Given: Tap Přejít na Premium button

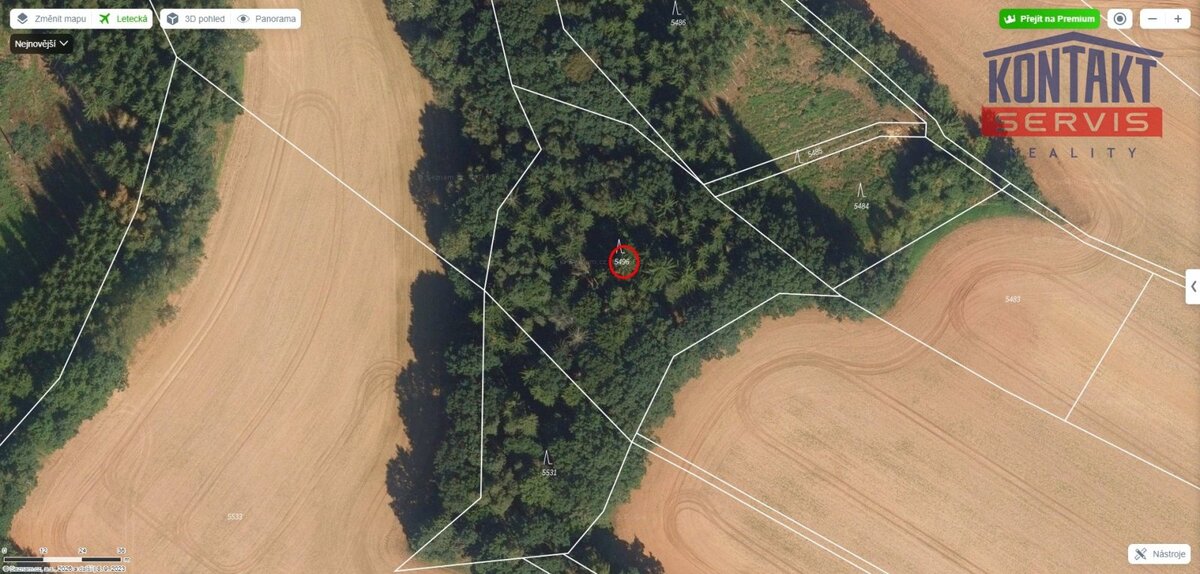Looking at the screenshot, I should pyautogui.click(x=1049, y=19).
